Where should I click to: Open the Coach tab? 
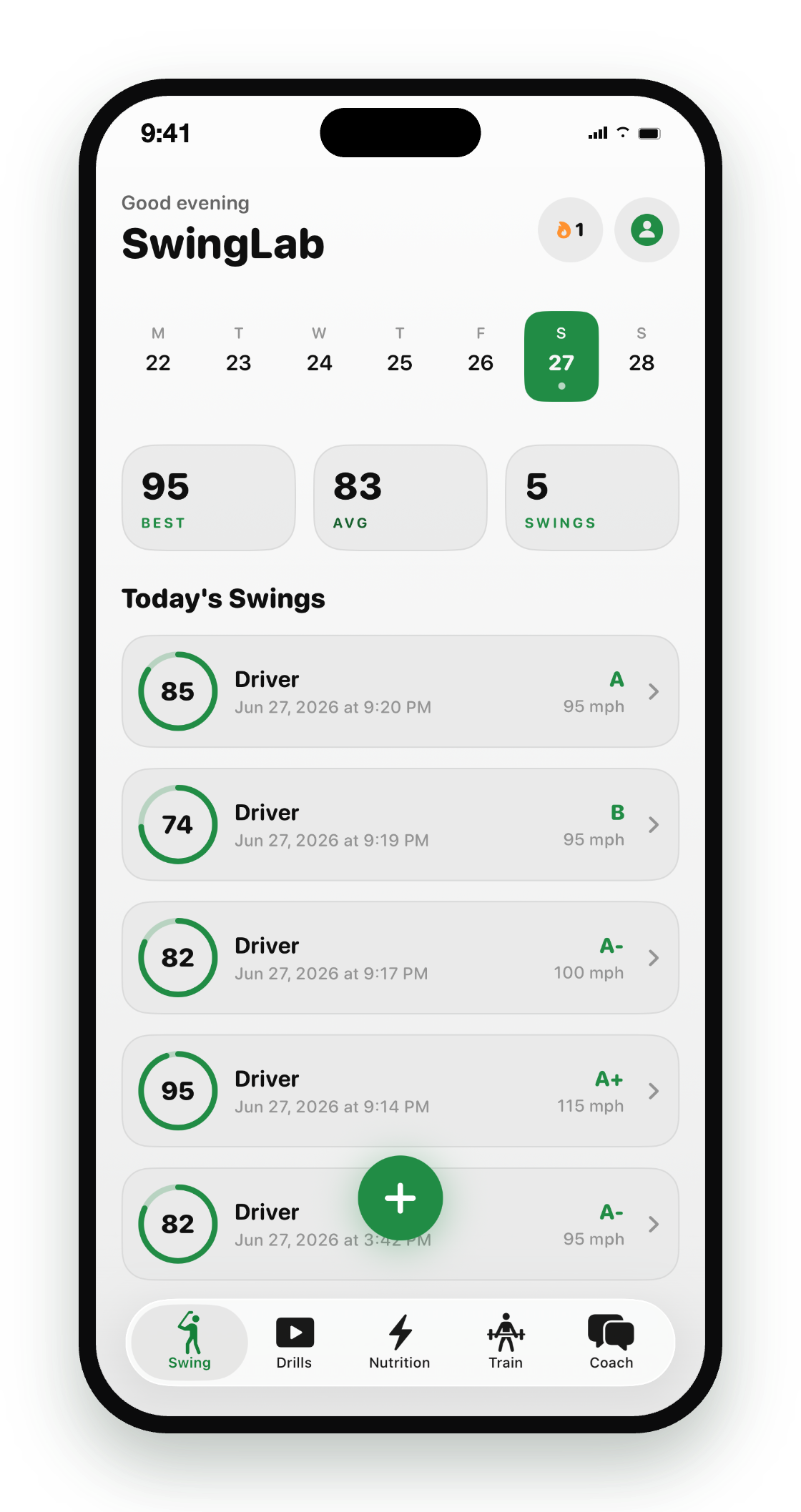[x=611, y=1342]
